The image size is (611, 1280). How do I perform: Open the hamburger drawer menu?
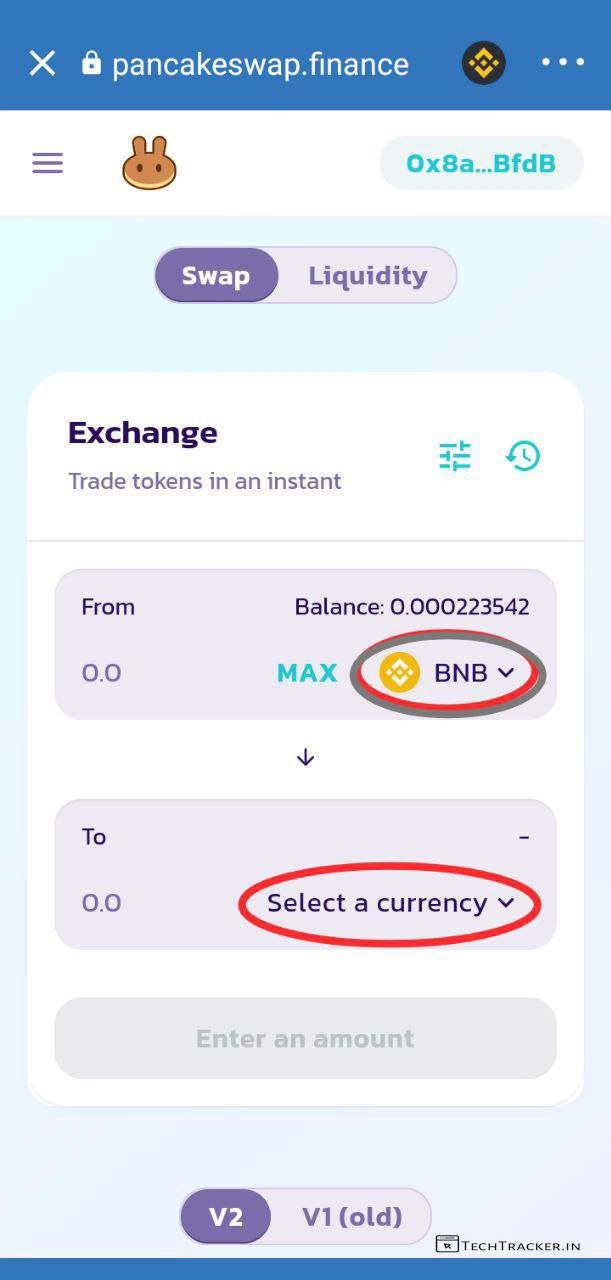(x=47, y=163)
